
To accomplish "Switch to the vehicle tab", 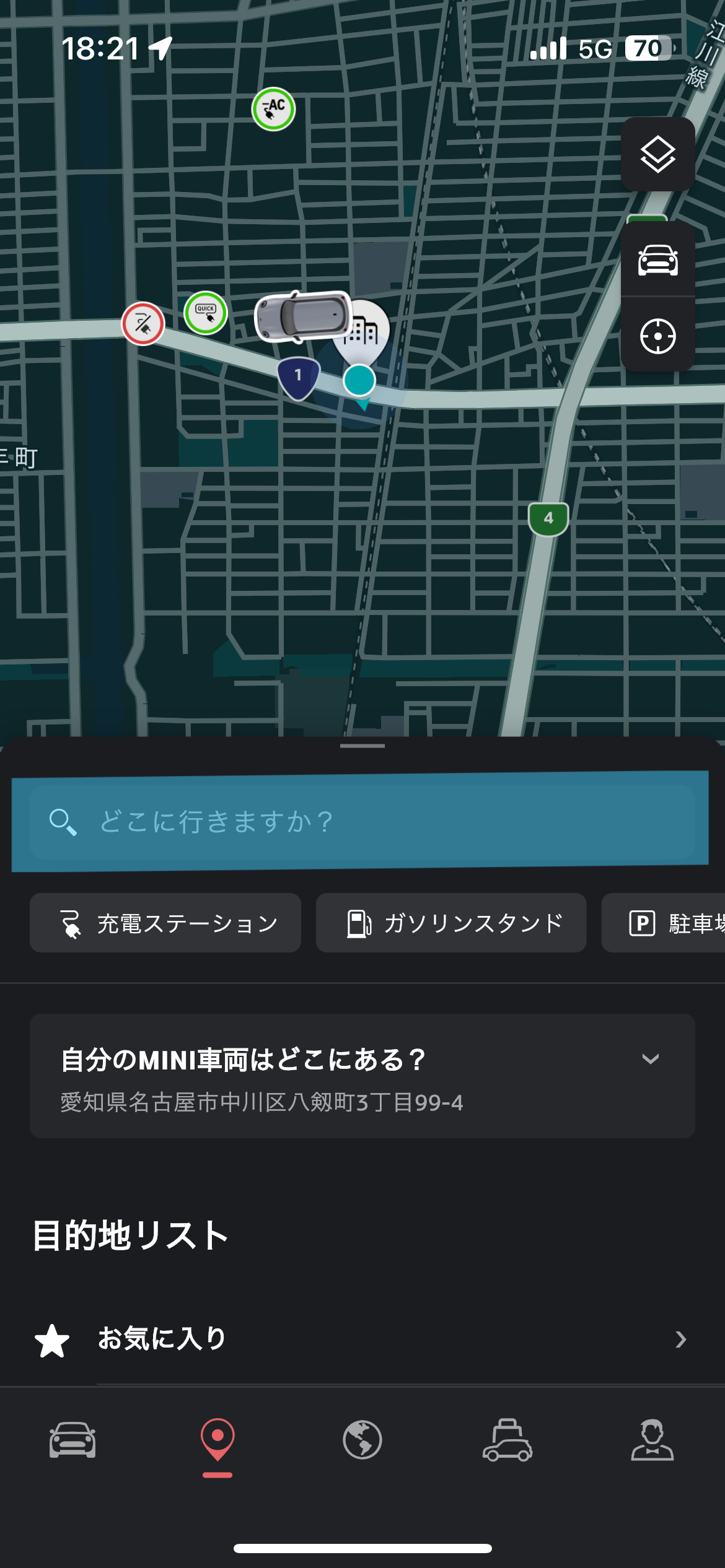I will click(x=72, y=1440).
